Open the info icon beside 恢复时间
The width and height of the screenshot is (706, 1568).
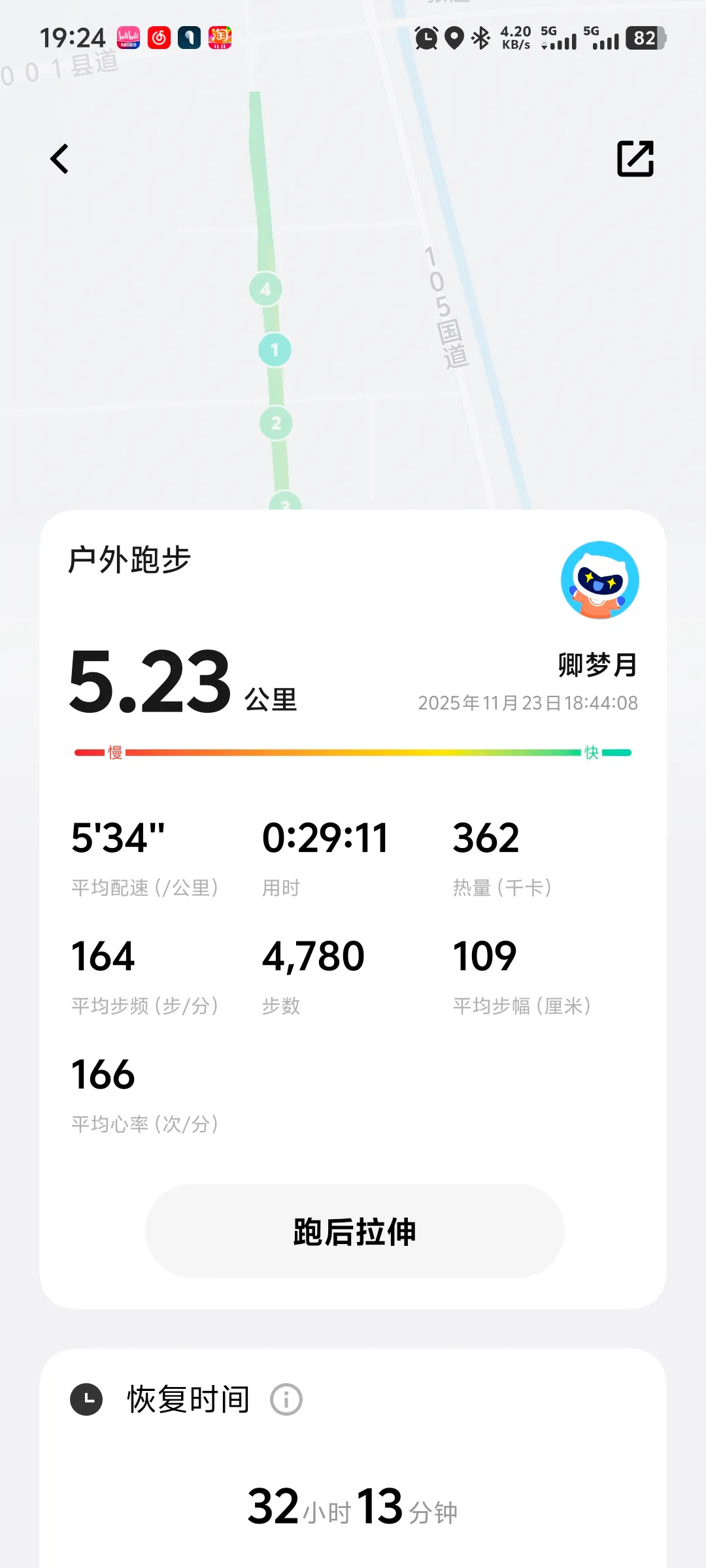pyautogui.click(x=286, y=1399)
